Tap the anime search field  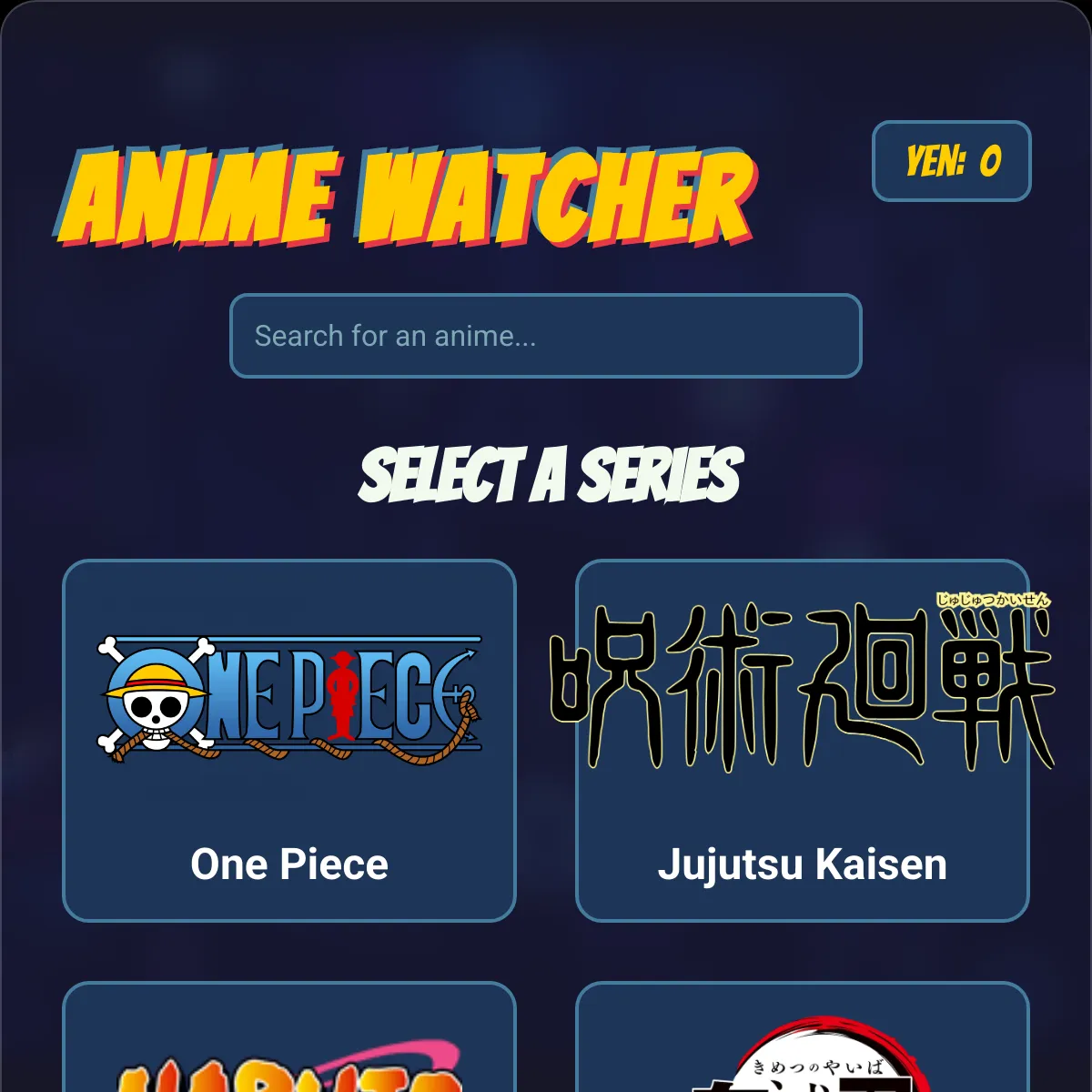pos(545,336)
